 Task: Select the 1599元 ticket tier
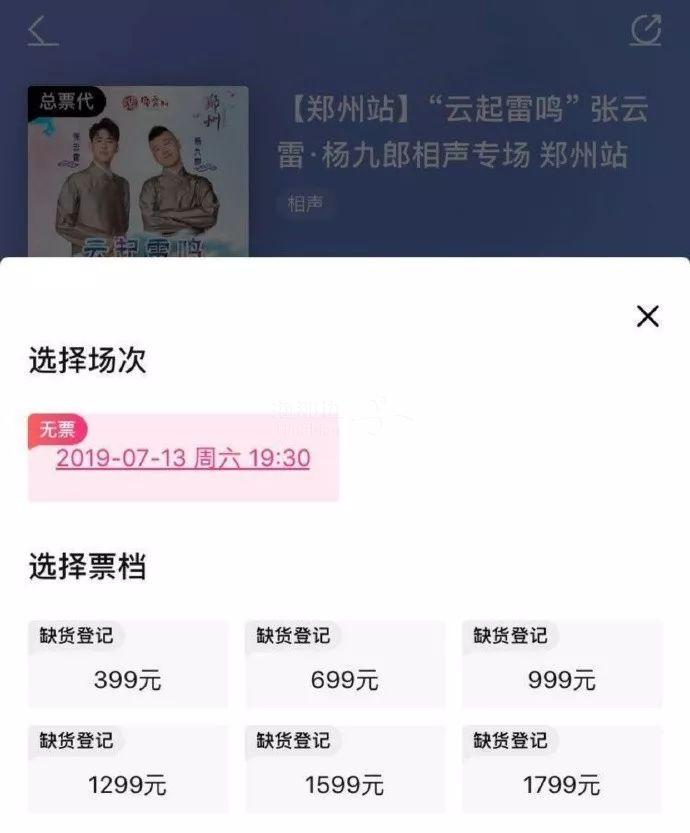(x=345, y=770)
